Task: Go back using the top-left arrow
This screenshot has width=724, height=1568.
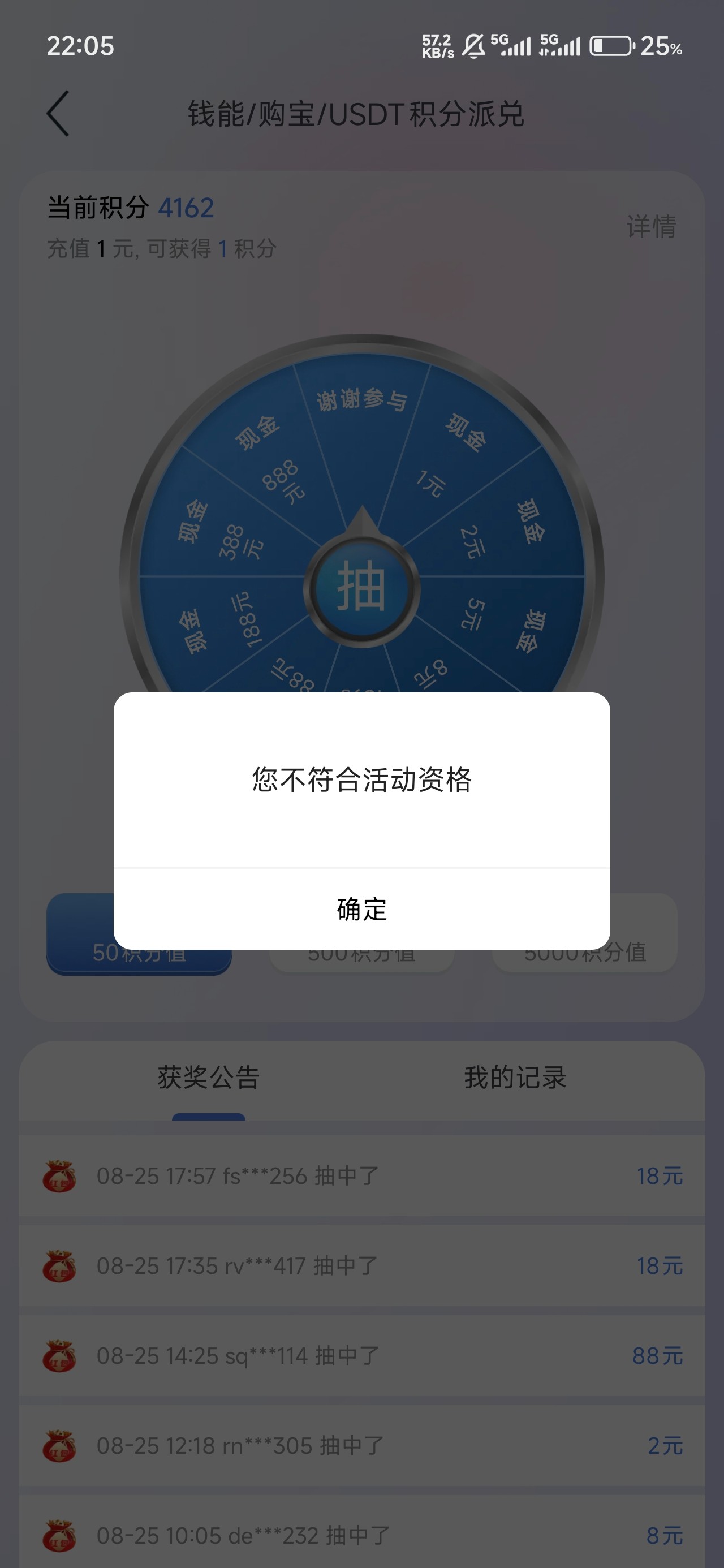Action: tap(58, 114)
